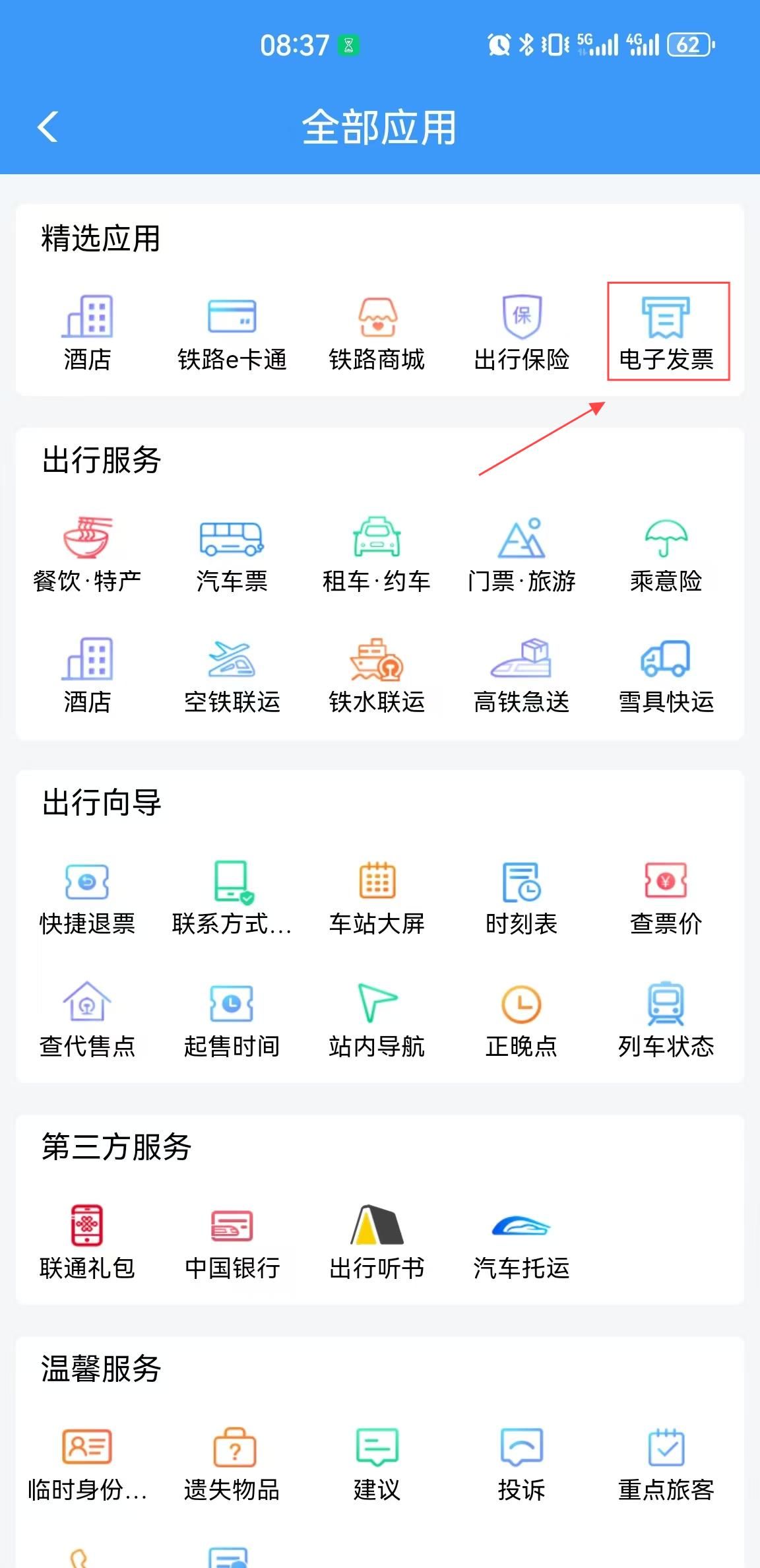Image resolution: width=760 pixels, height=1568 pixels.
Task: Open 起售时间
Action: click(232, 1020)
